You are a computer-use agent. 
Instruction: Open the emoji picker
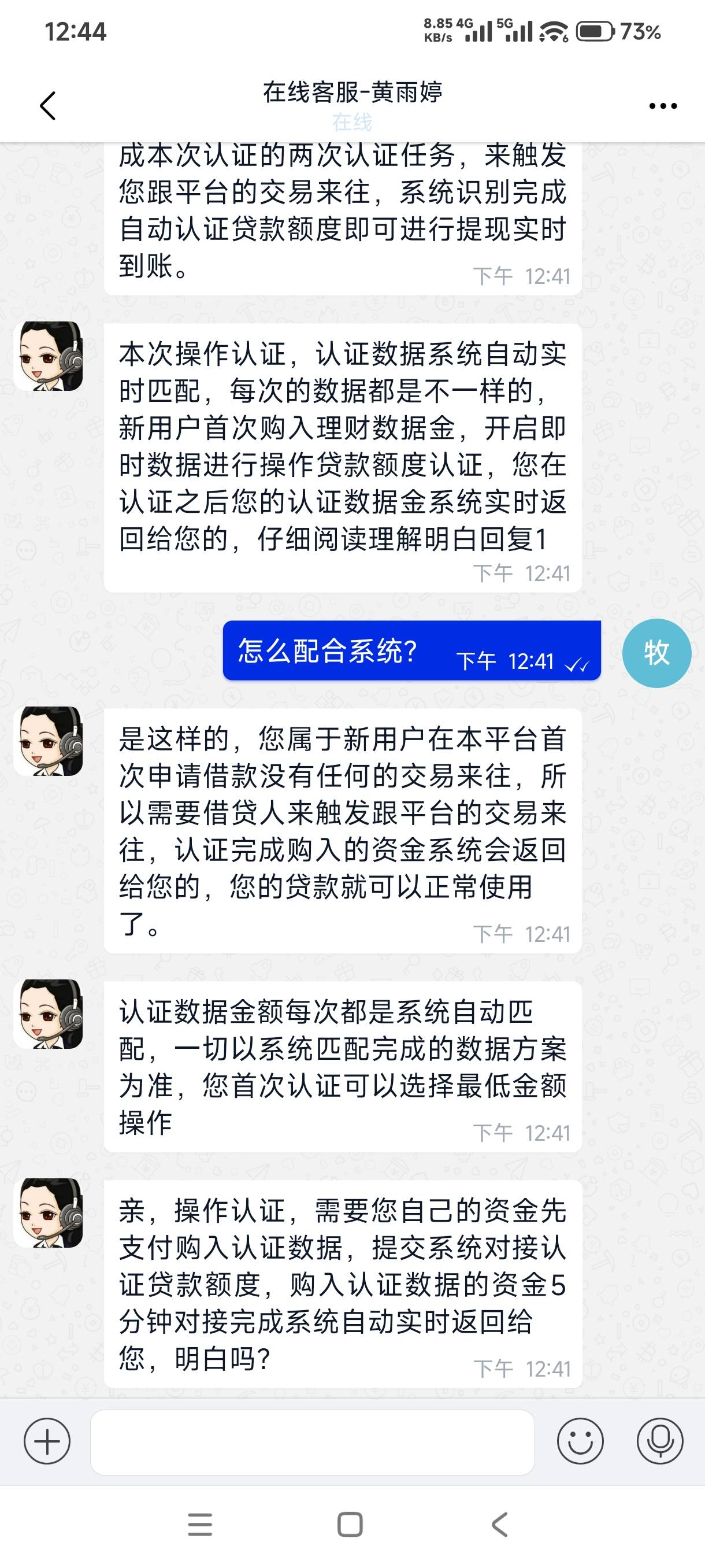(580, 1441)
